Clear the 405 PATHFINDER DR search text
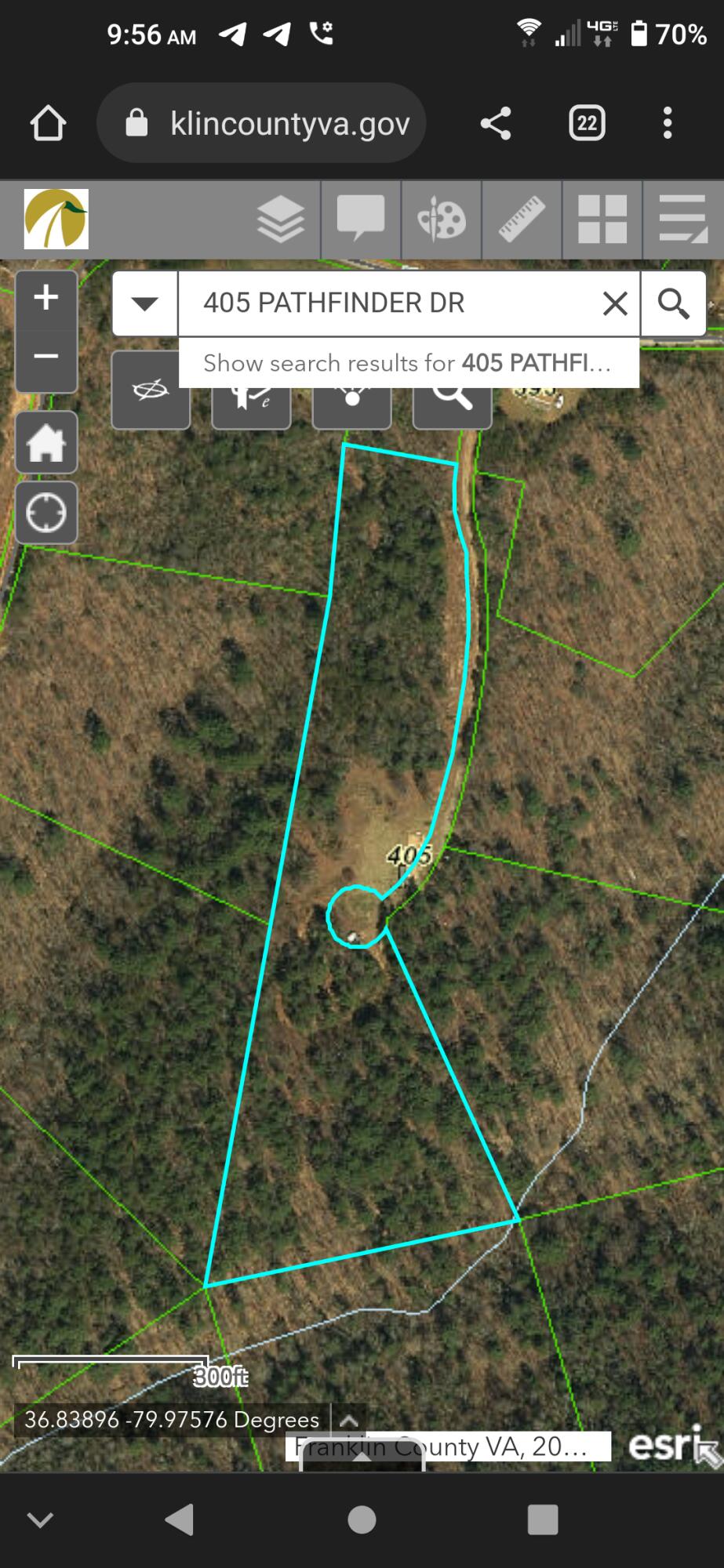The height and width of the screenshot is (1568, 724). 615,303
